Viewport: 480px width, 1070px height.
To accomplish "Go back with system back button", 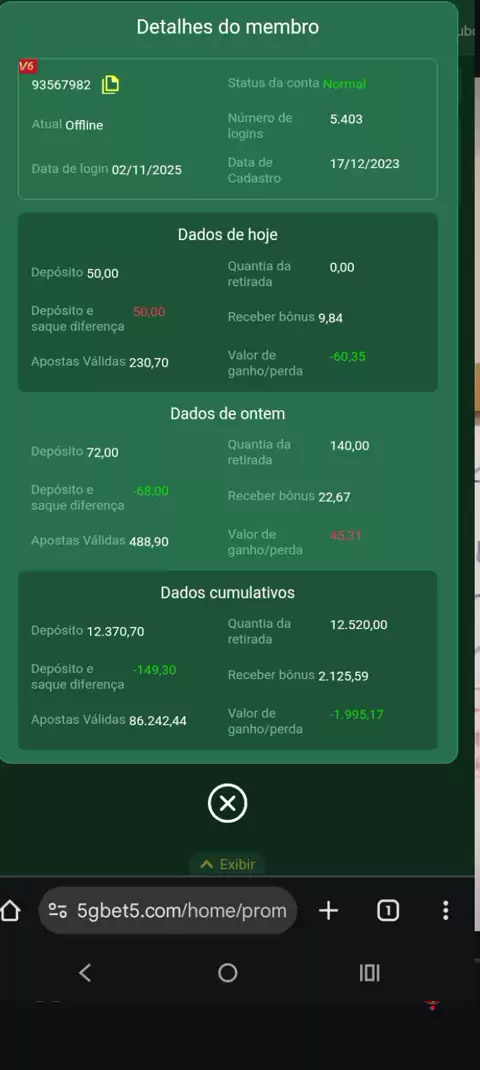I will [x=85, y=972].
